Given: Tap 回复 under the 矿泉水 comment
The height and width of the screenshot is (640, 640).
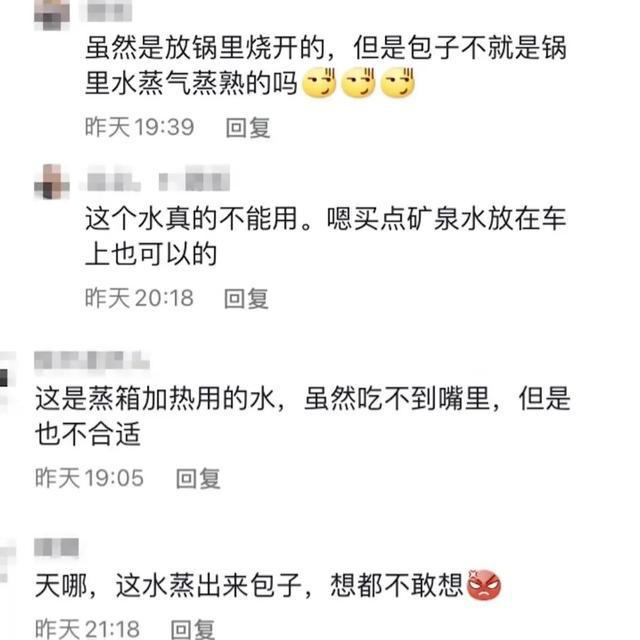Looking at the screenshot, I should click(246, 297).
